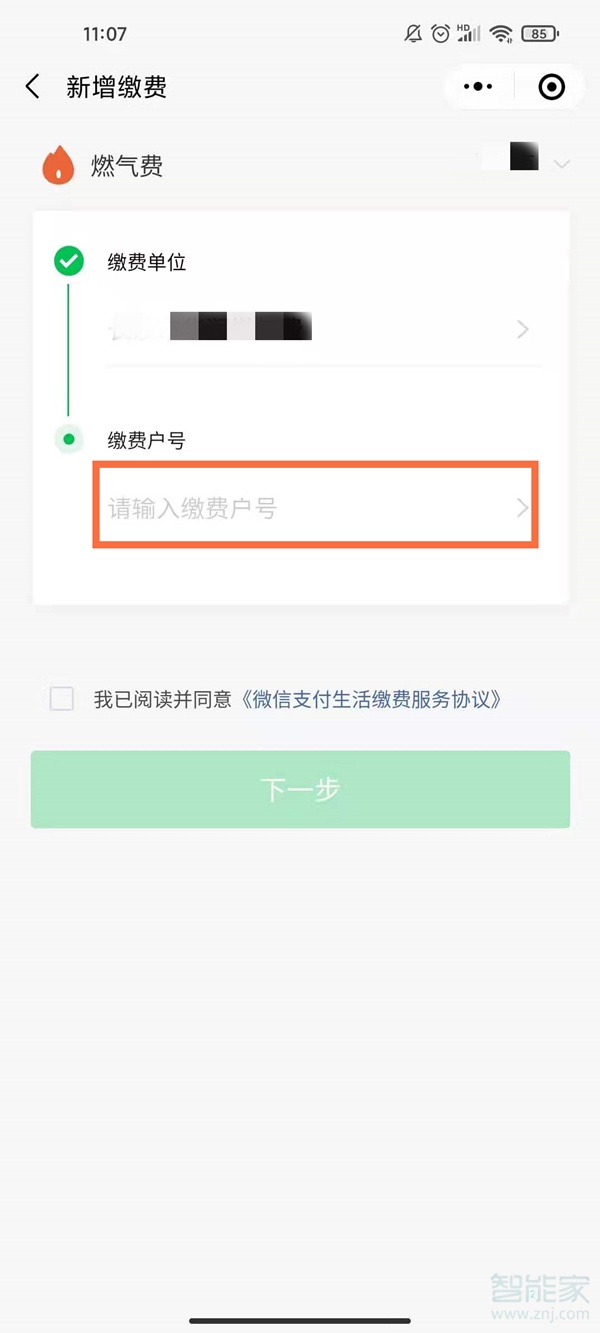Close the mini program via circle icon
Viewport: 600px width, 1333px height.
(551, 87)
